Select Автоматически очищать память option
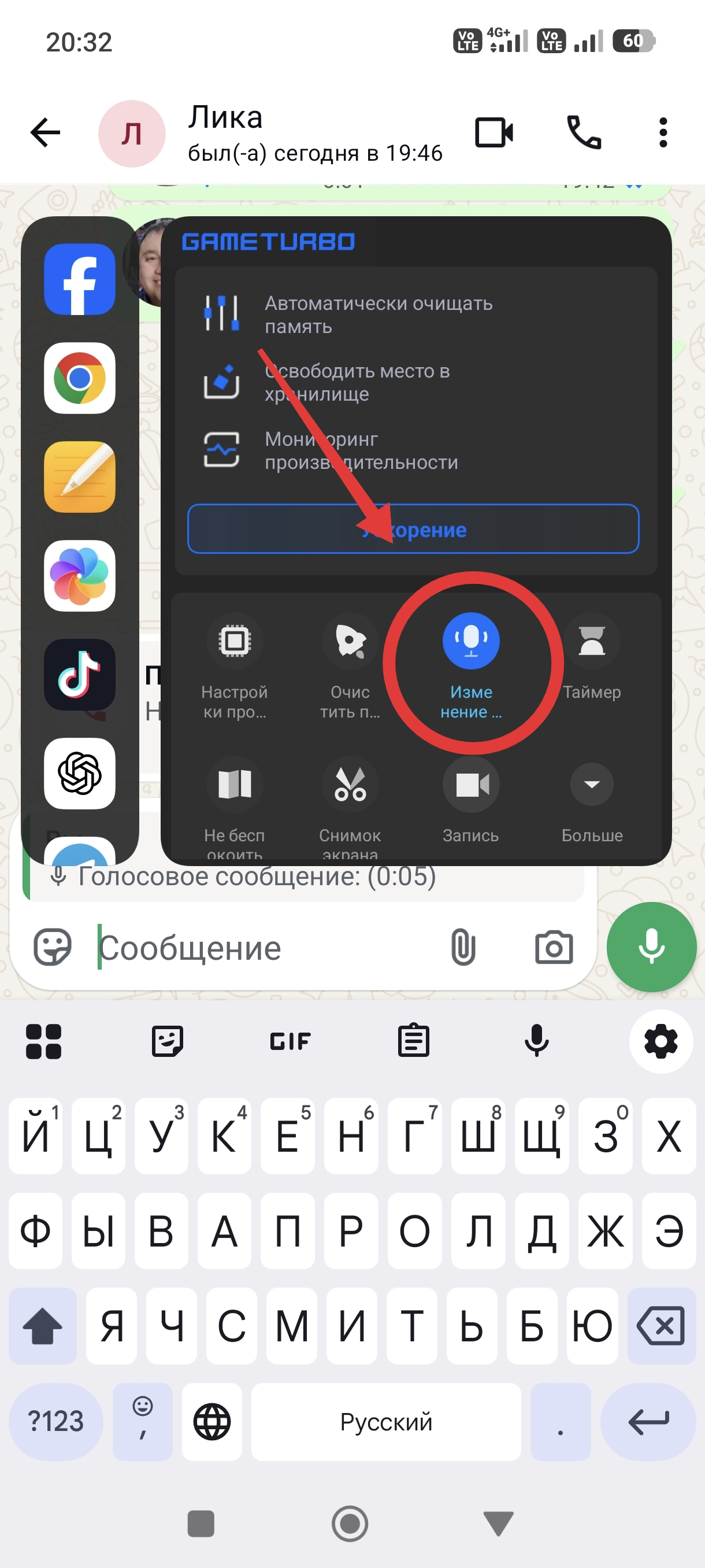 [x=377, y=315]
